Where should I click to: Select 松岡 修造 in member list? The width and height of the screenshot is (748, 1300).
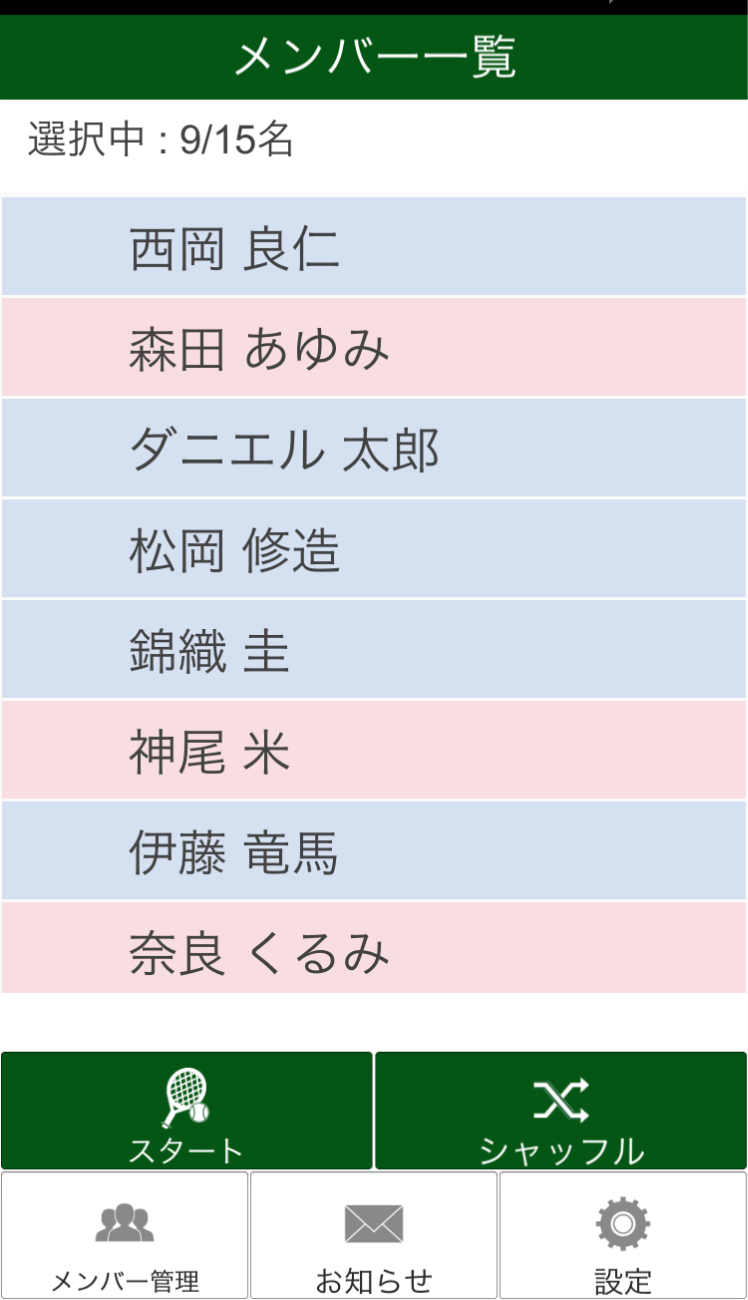pos(374,550)
